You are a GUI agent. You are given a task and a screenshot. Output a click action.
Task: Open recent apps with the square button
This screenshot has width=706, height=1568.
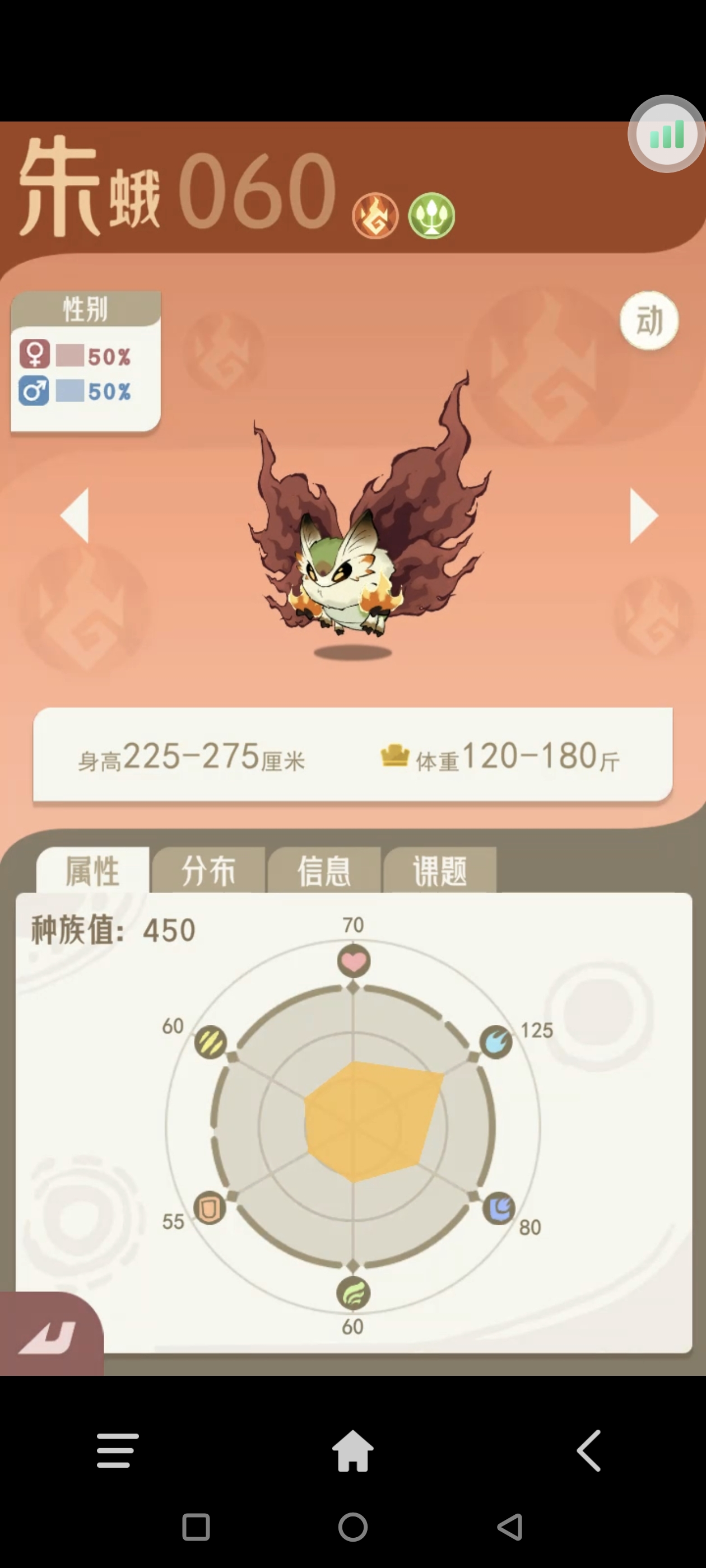(x=196, y=1527)
